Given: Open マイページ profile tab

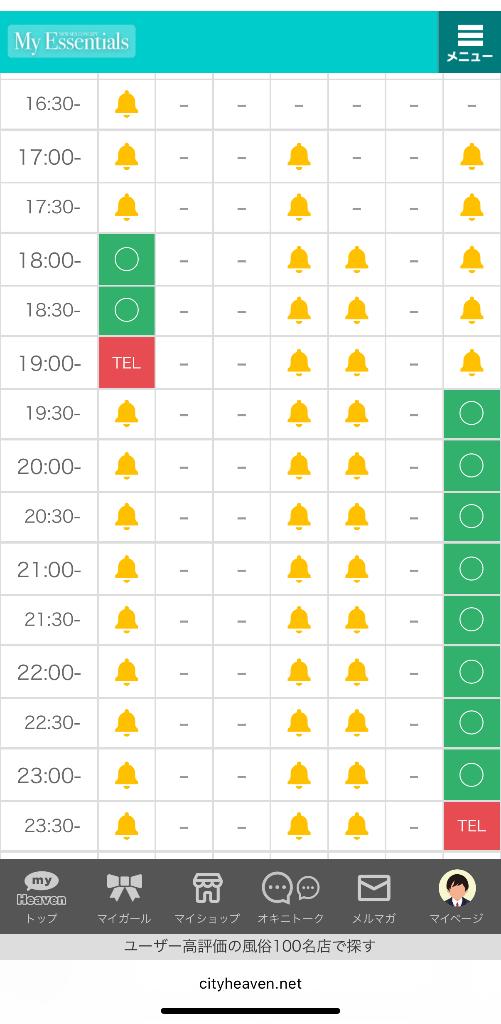Looking at the screenshot, I should [457, 897].
